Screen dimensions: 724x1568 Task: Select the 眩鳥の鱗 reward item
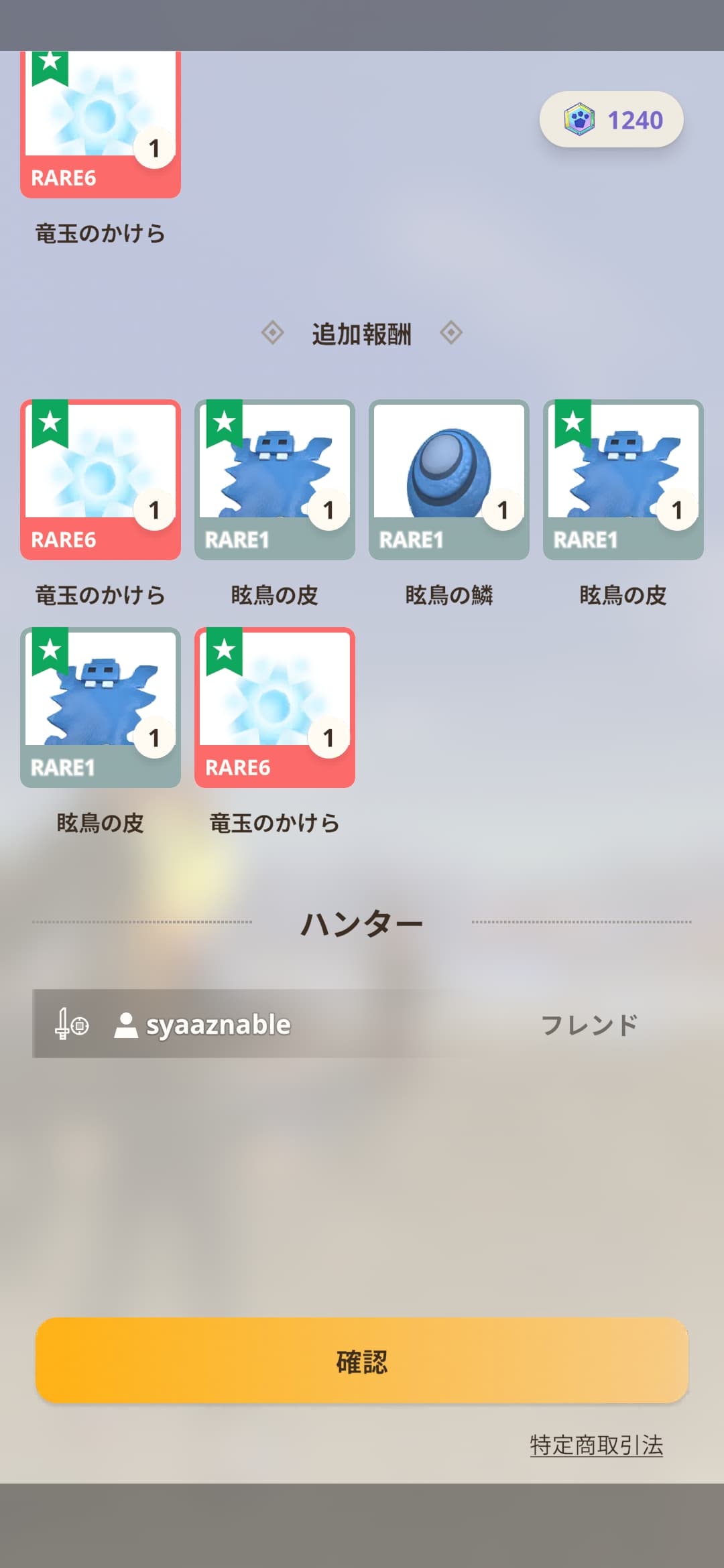449,480
